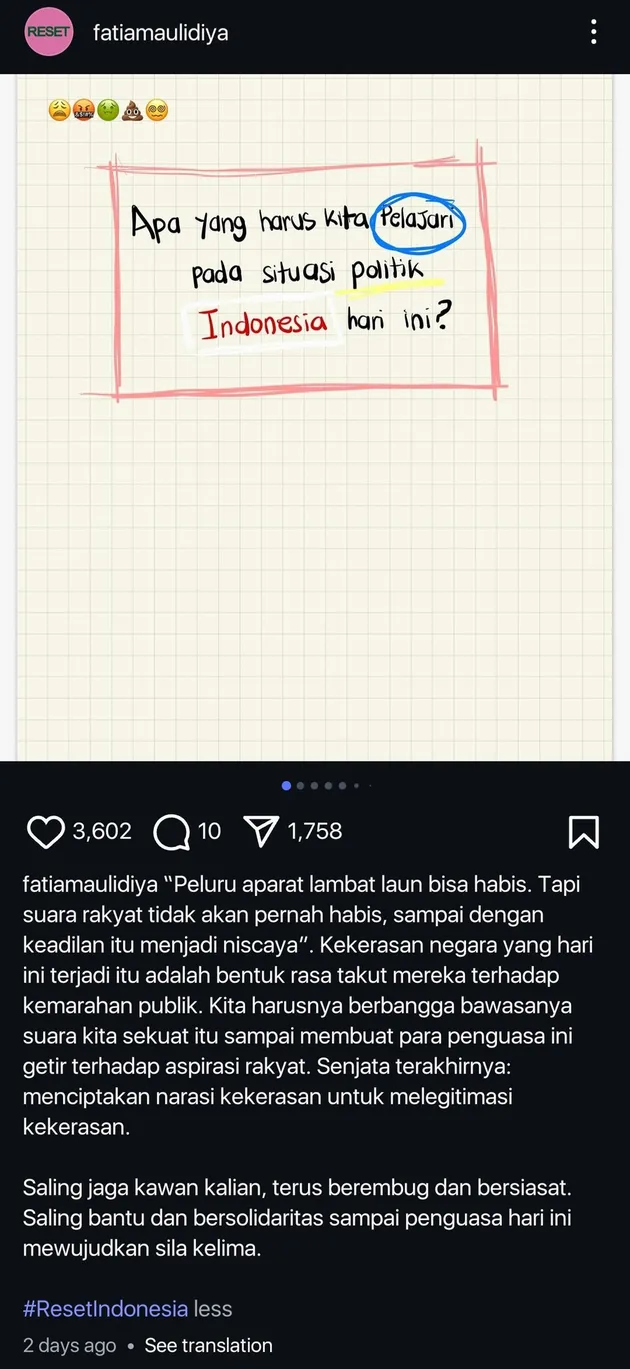The height and width of the screenshot is (1369, 630).
Task: Tap See translation for the caption
Action: click(x=208, y=1345)
